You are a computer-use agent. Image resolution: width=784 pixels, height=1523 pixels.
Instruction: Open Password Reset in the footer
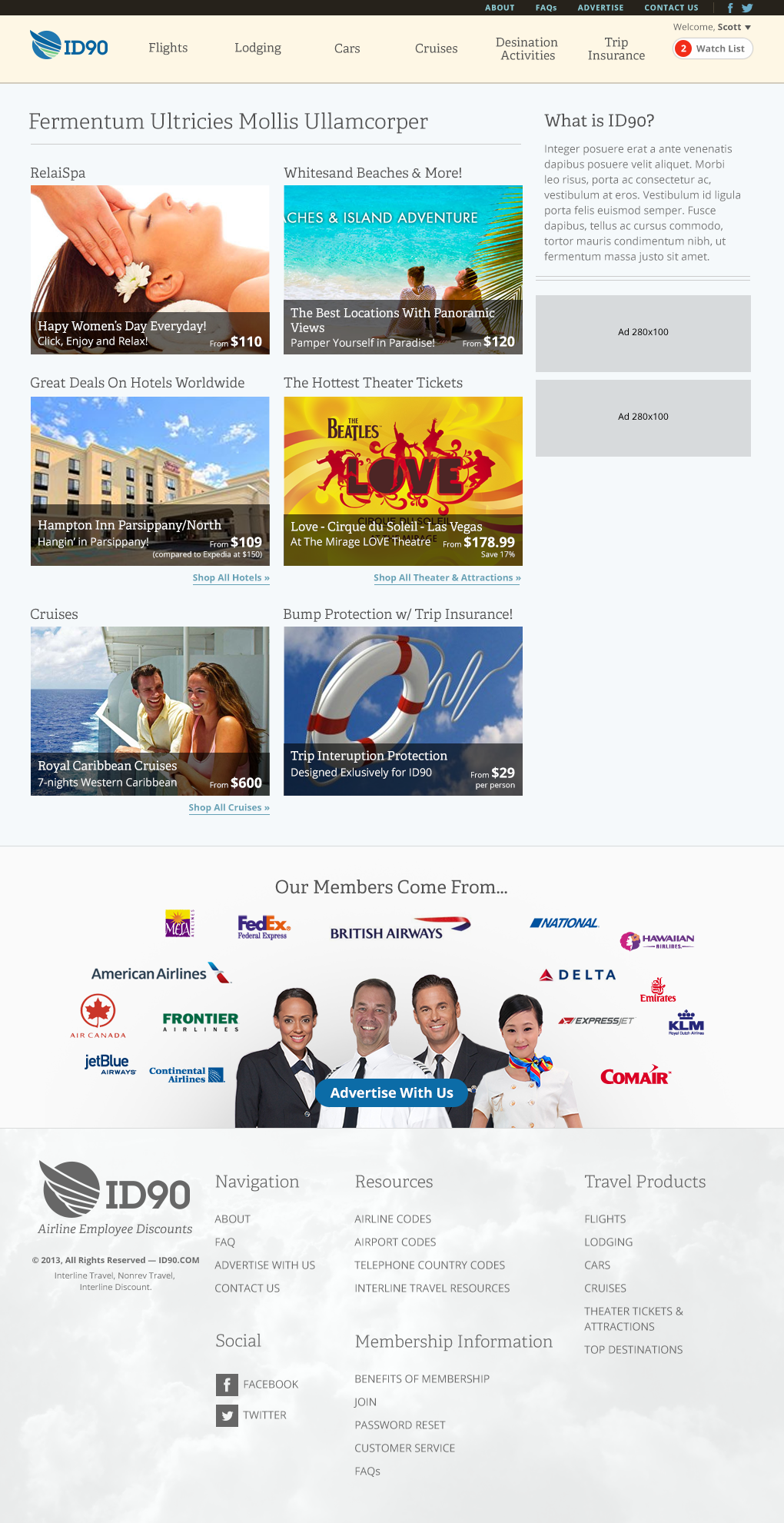(x=400, y=1425)
